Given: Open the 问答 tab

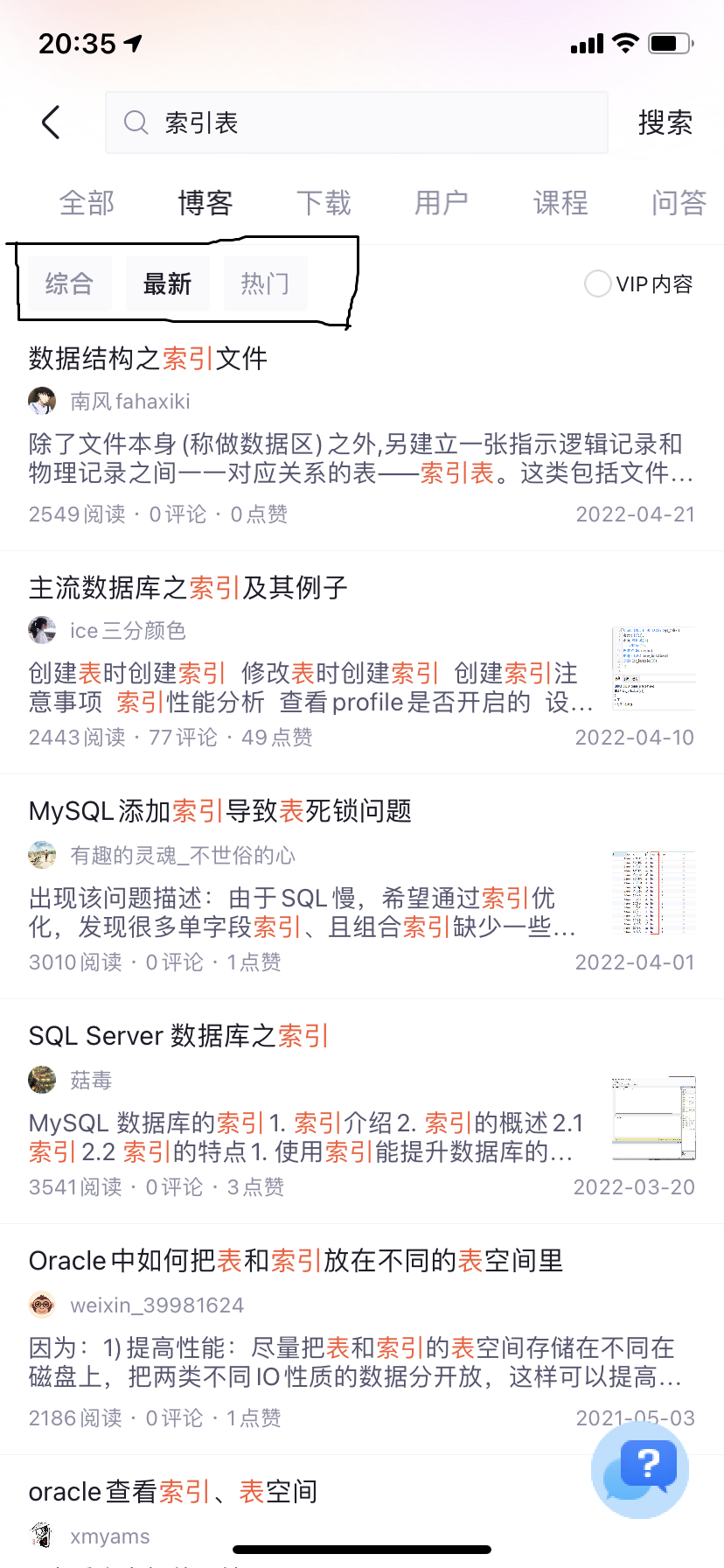Looking at the screenshot, I should pos(679,203).
